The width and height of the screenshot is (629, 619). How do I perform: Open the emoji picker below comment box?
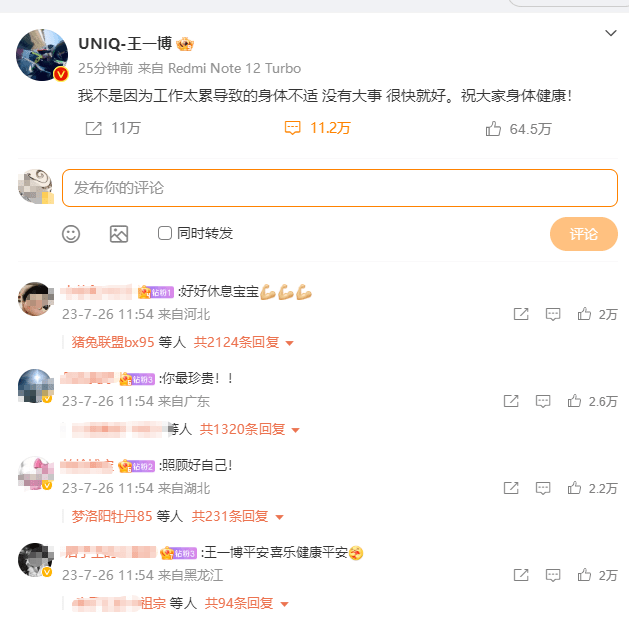(71, 234)
